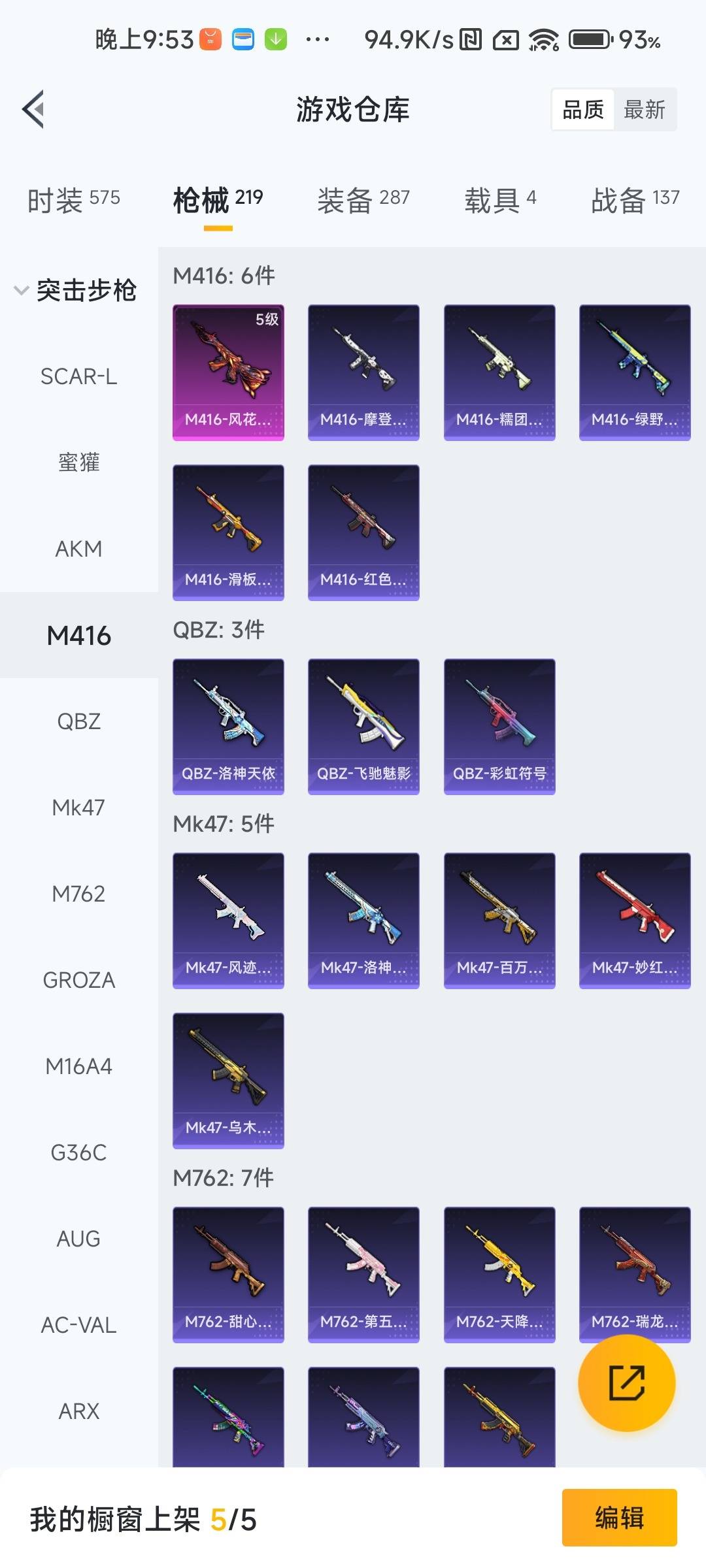706x1568 pixels.
Task: Tap the yellow floating share button
Action: click(626, 1383)
